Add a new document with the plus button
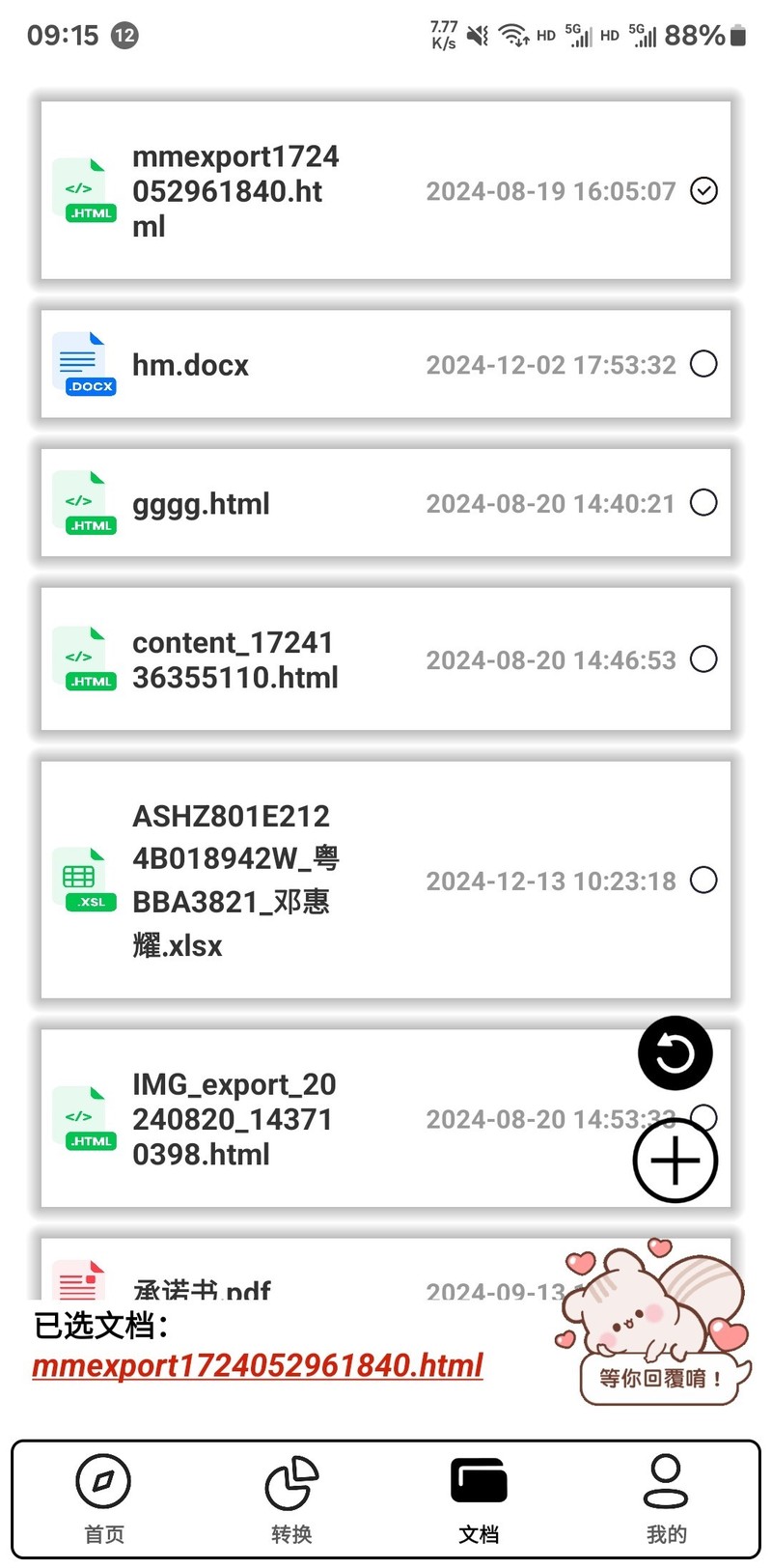This screenshot has width=772, height=1568. [675, 1161]
